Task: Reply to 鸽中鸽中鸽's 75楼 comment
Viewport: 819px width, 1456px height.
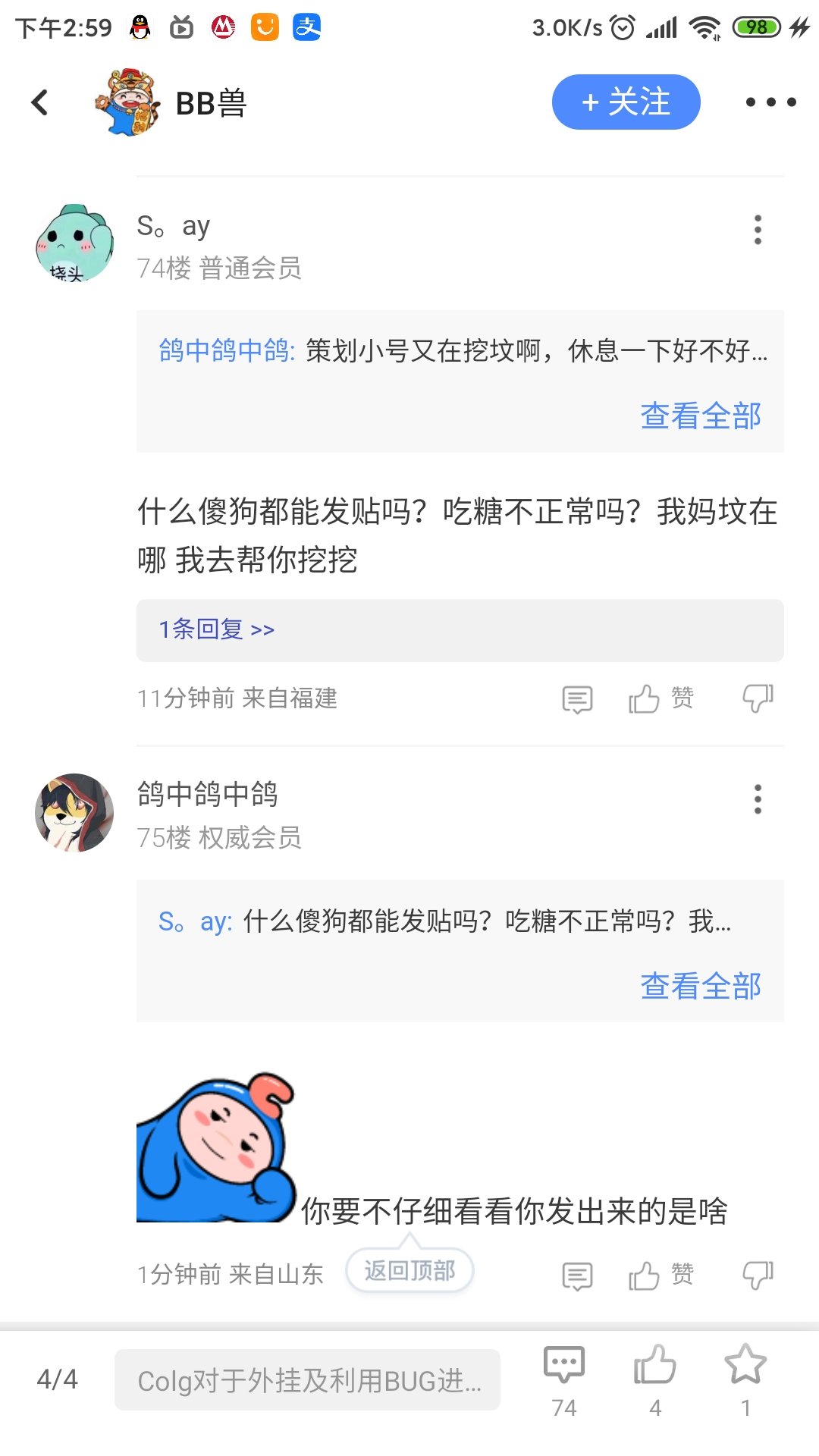Action: pos(577,1276)
